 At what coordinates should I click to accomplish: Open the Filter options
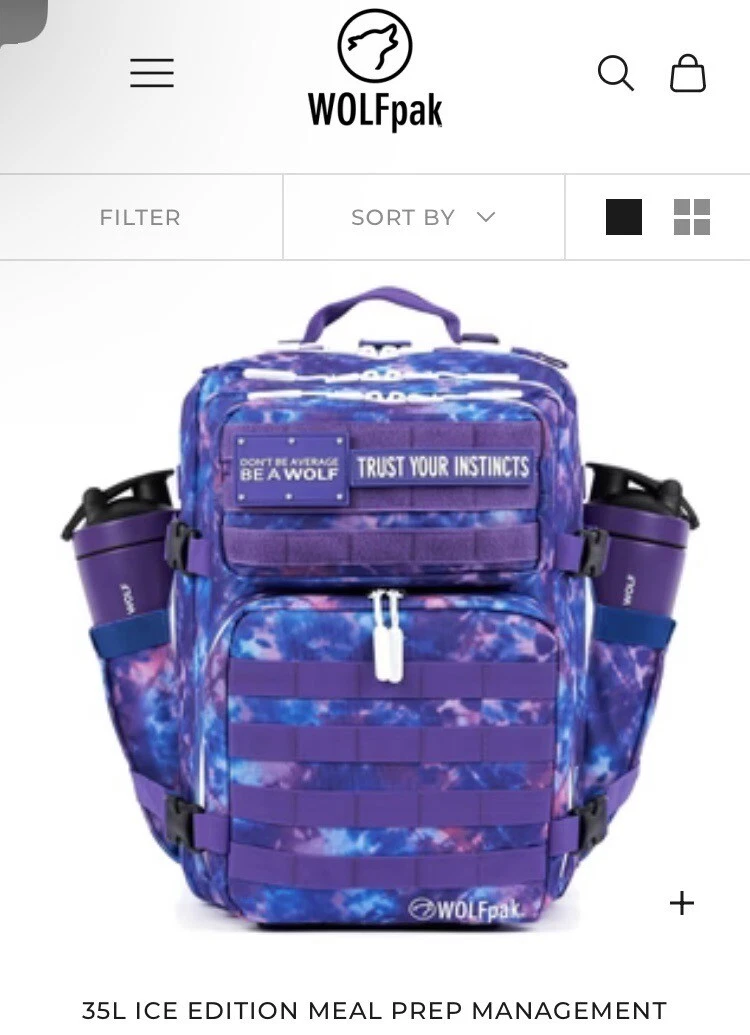[140, 217]
